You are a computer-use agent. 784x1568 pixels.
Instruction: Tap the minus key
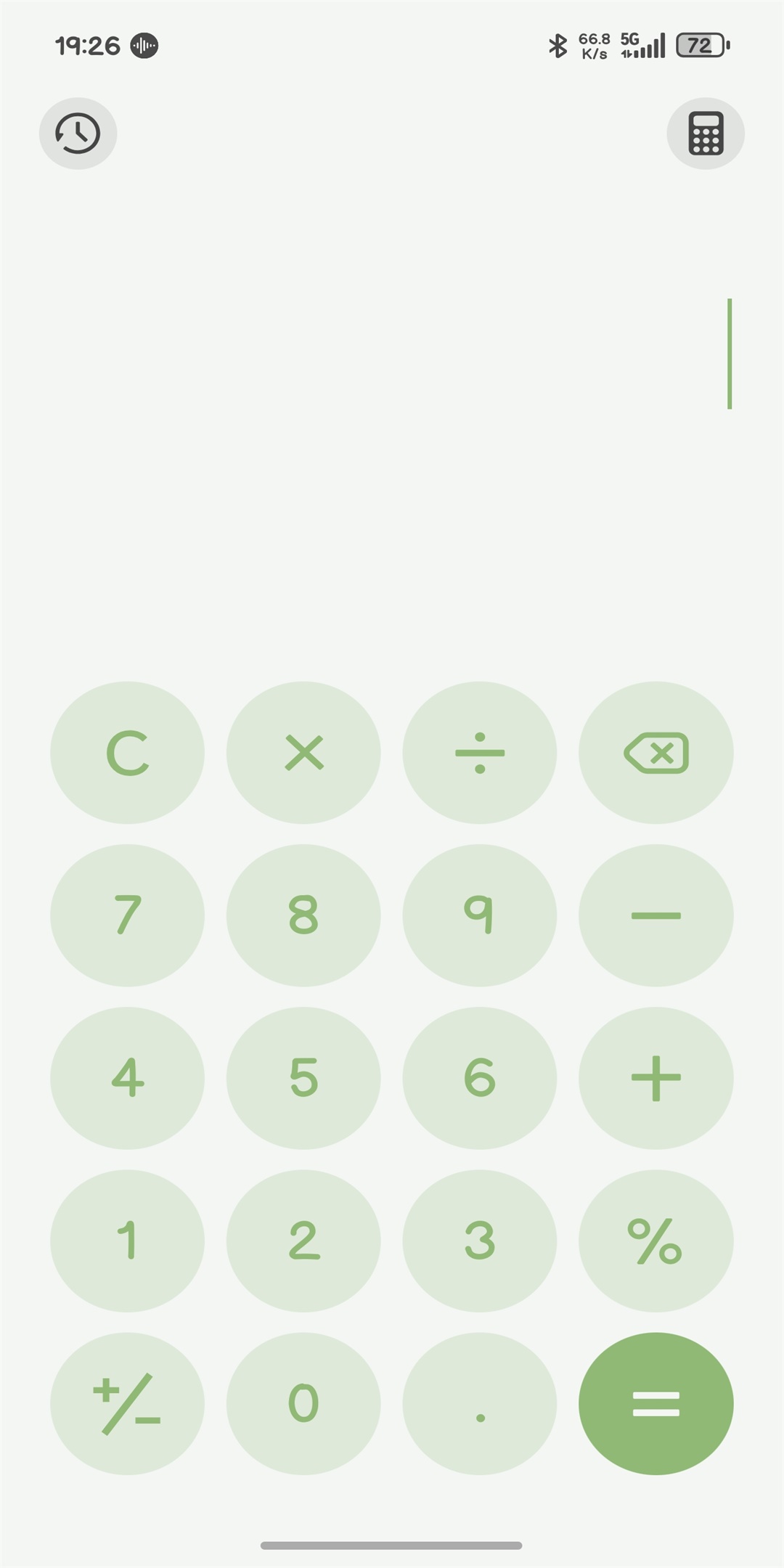[x=656, y=915]
